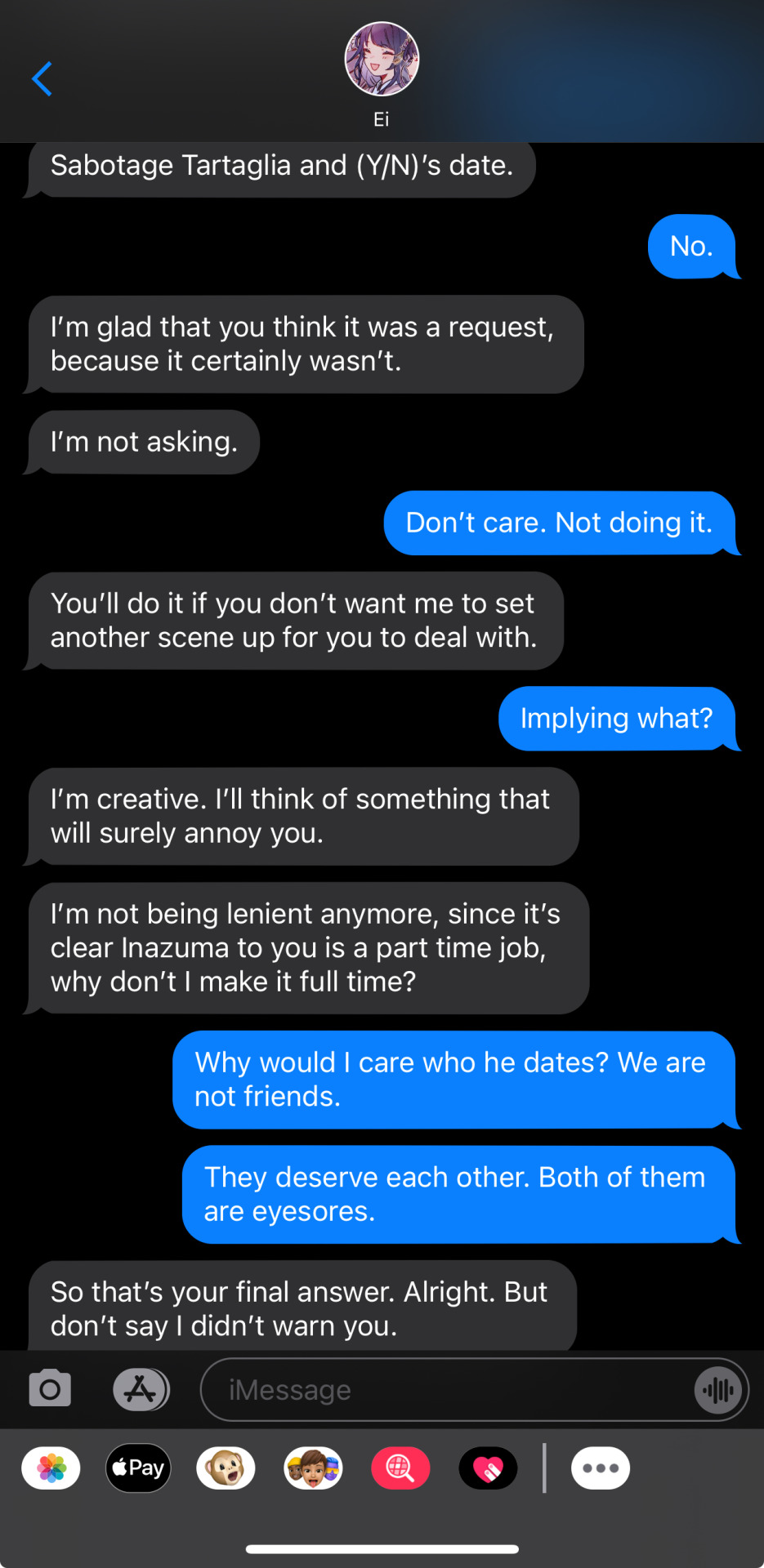Open the monkey Animoji app

click(226, 1468)
